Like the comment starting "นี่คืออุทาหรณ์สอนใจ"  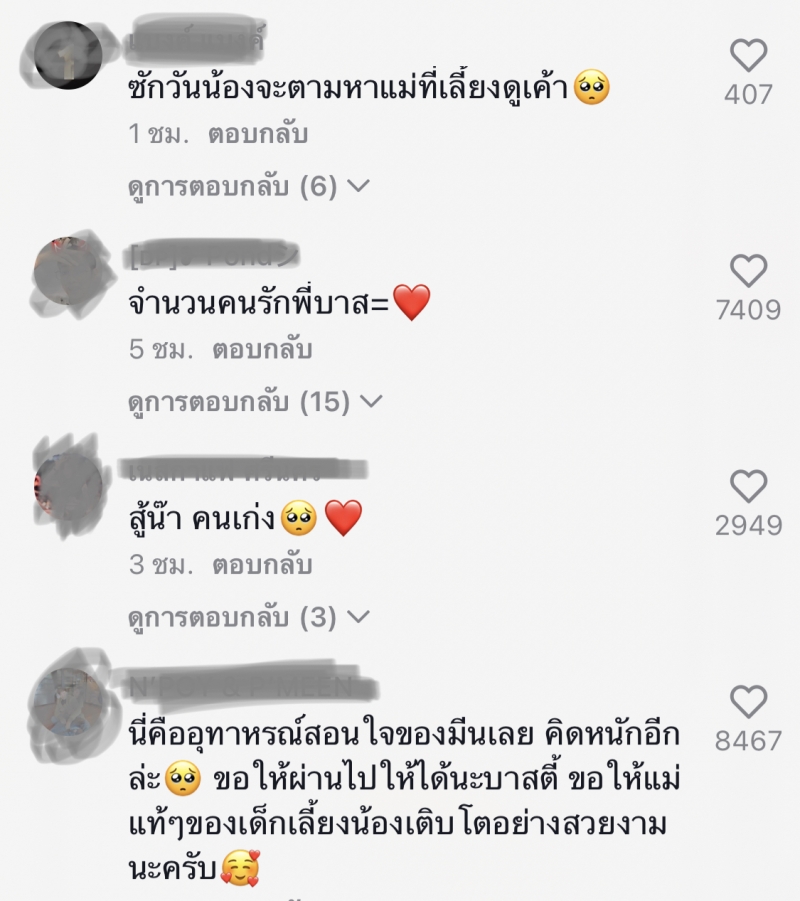pos(749,702)
